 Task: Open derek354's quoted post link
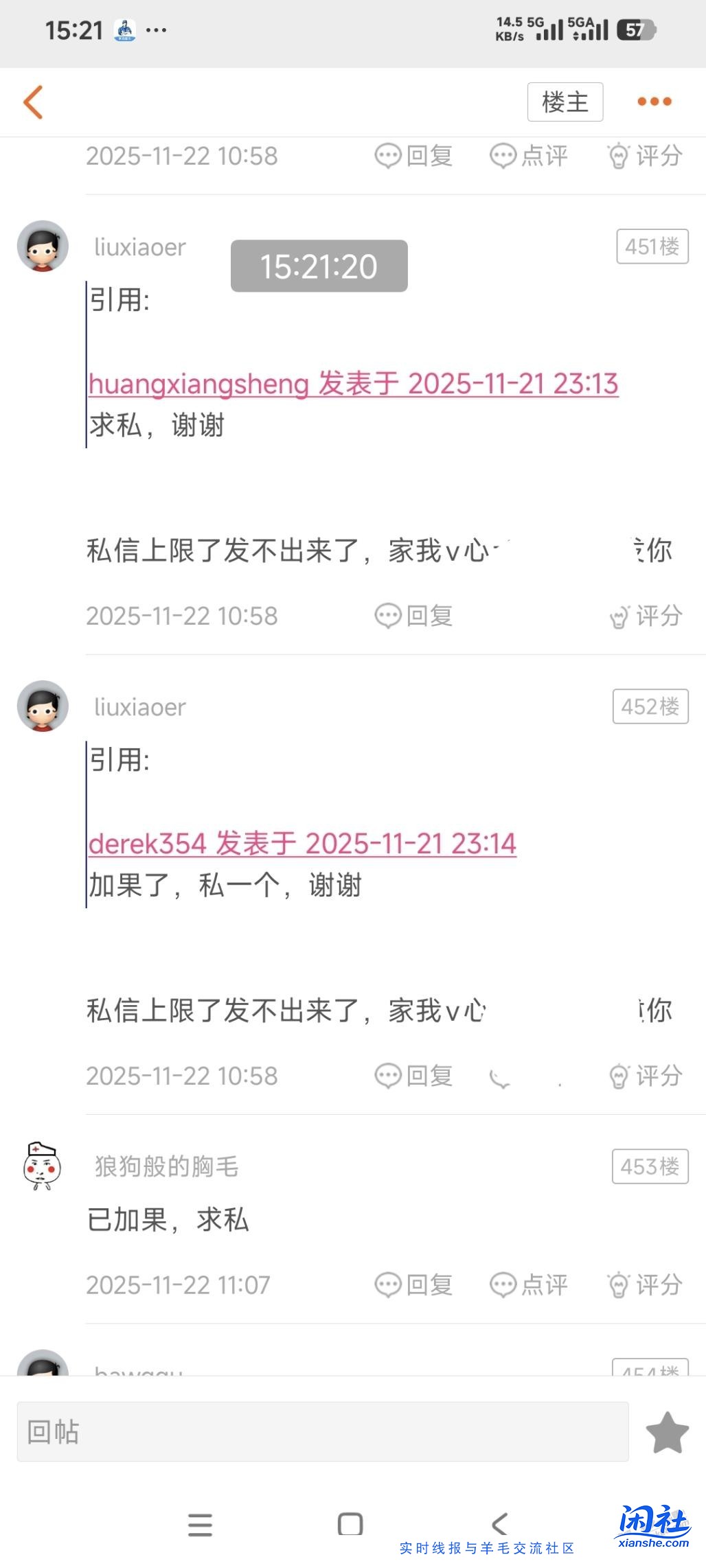click(301, 844)
